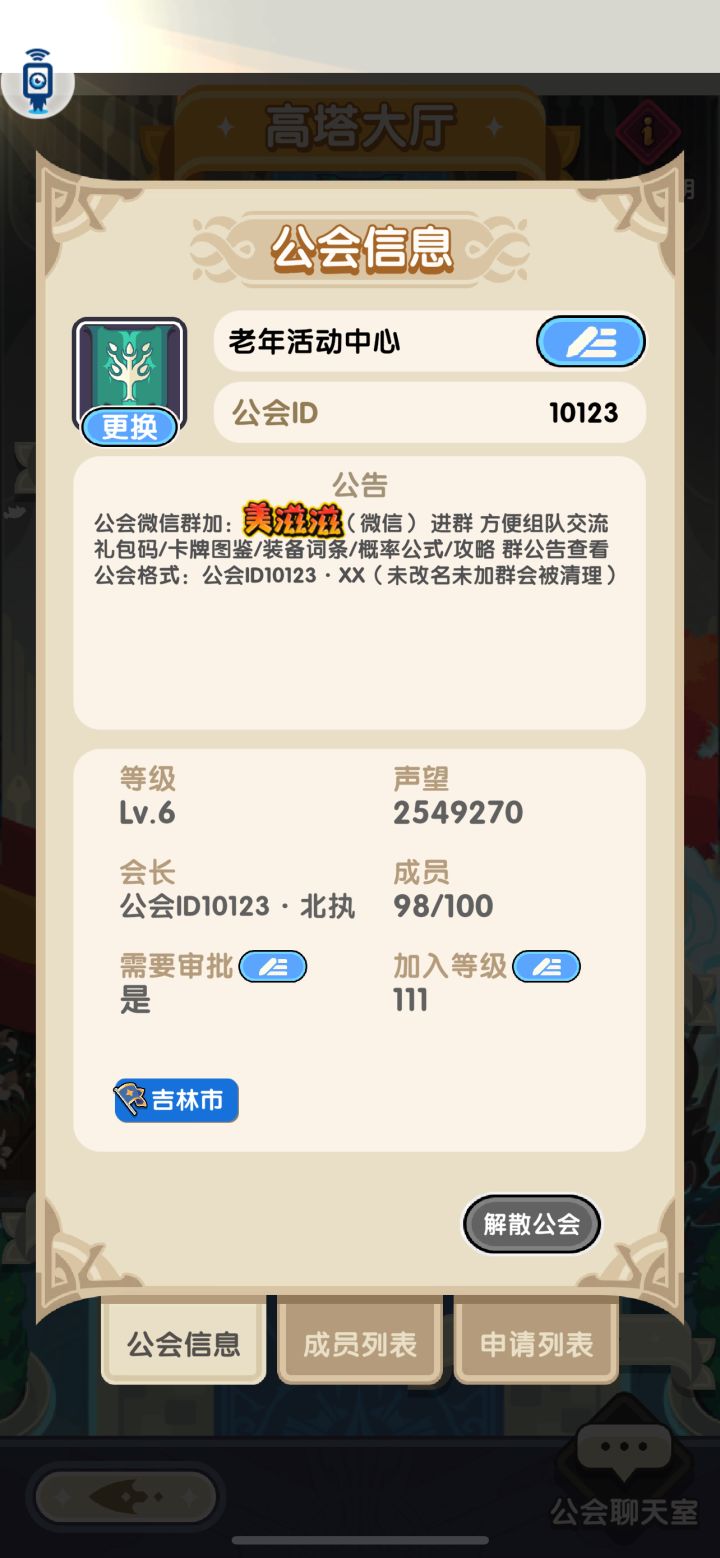Open the 申请列表 tab
The image size is (720, 1558).
tap(536, 1343)
